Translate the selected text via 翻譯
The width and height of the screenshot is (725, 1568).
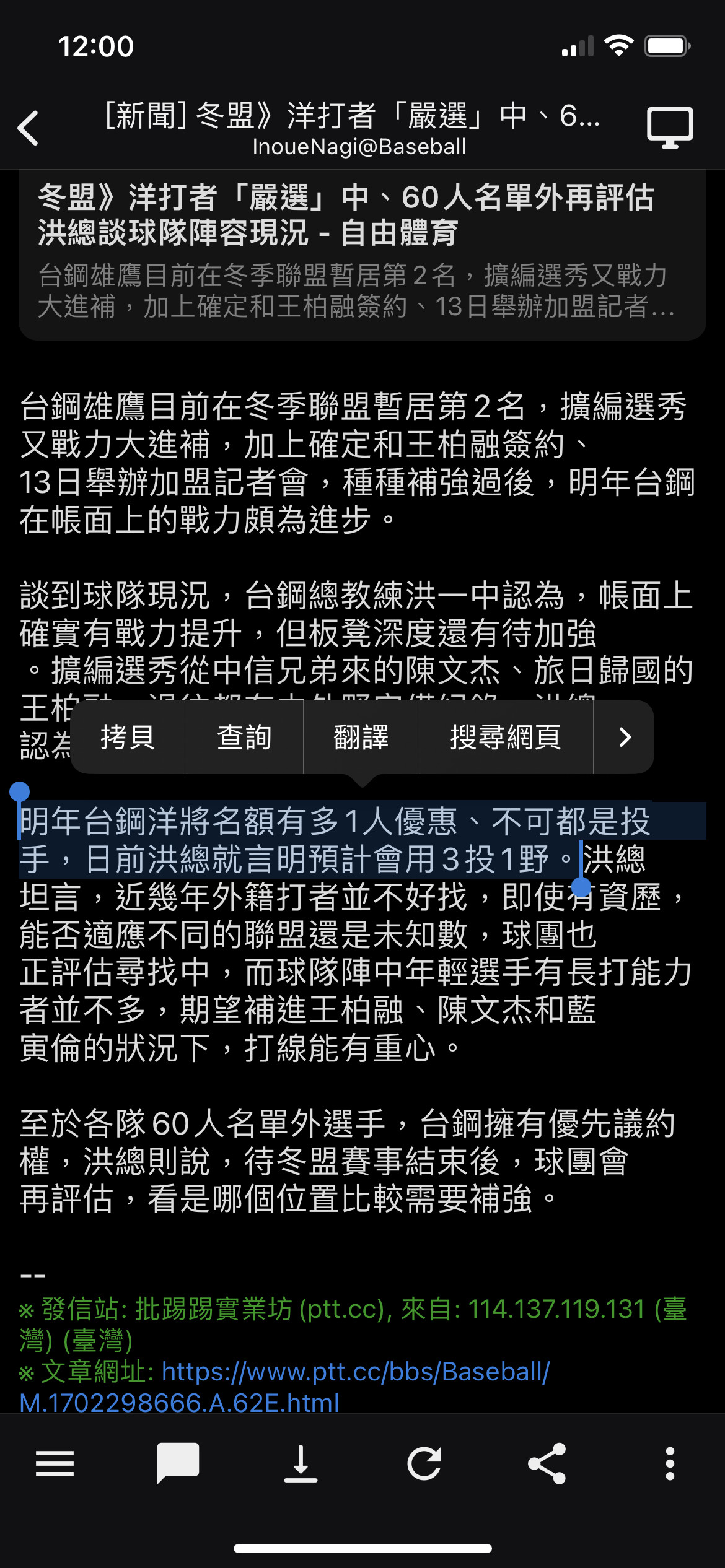click(x=361, y=737)
